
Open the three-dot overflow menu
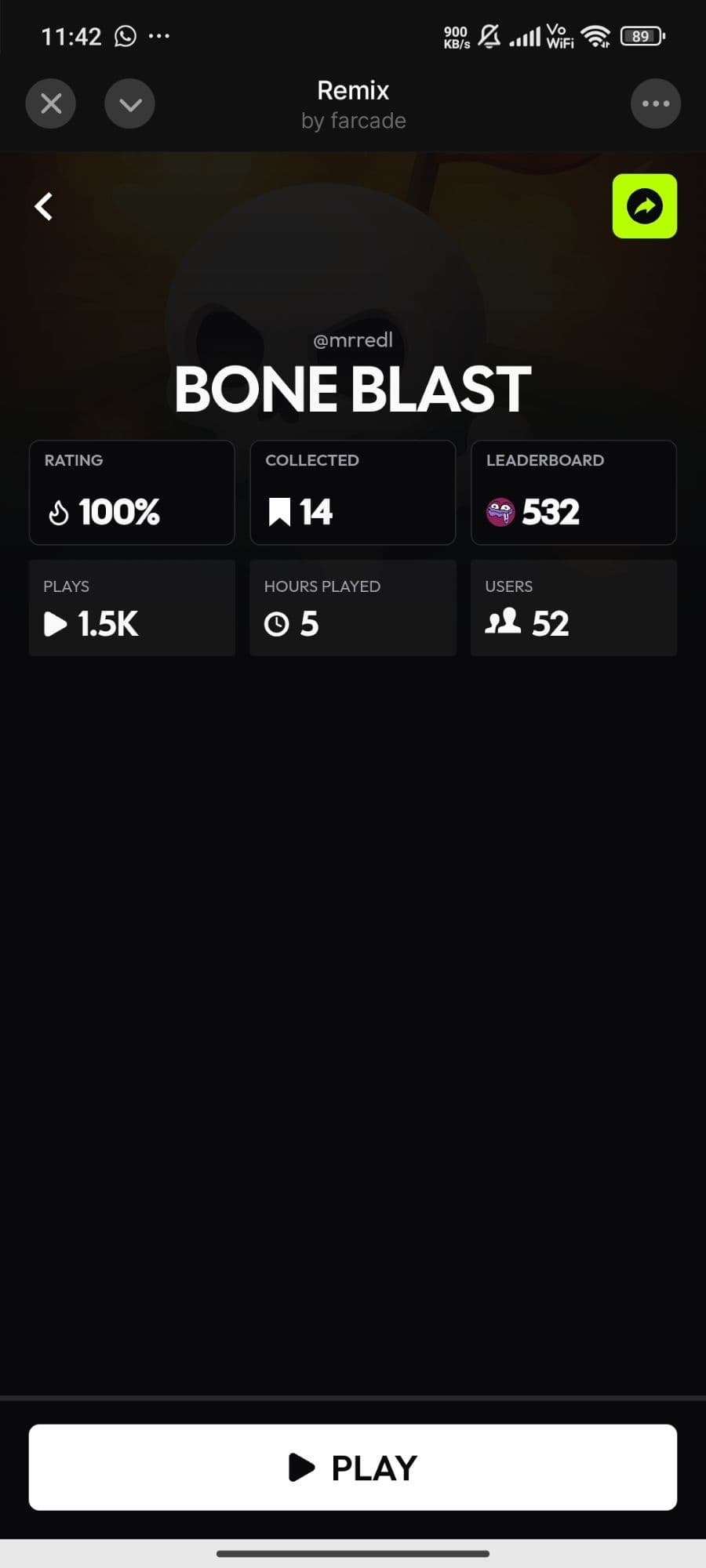[x=655, y=103]
